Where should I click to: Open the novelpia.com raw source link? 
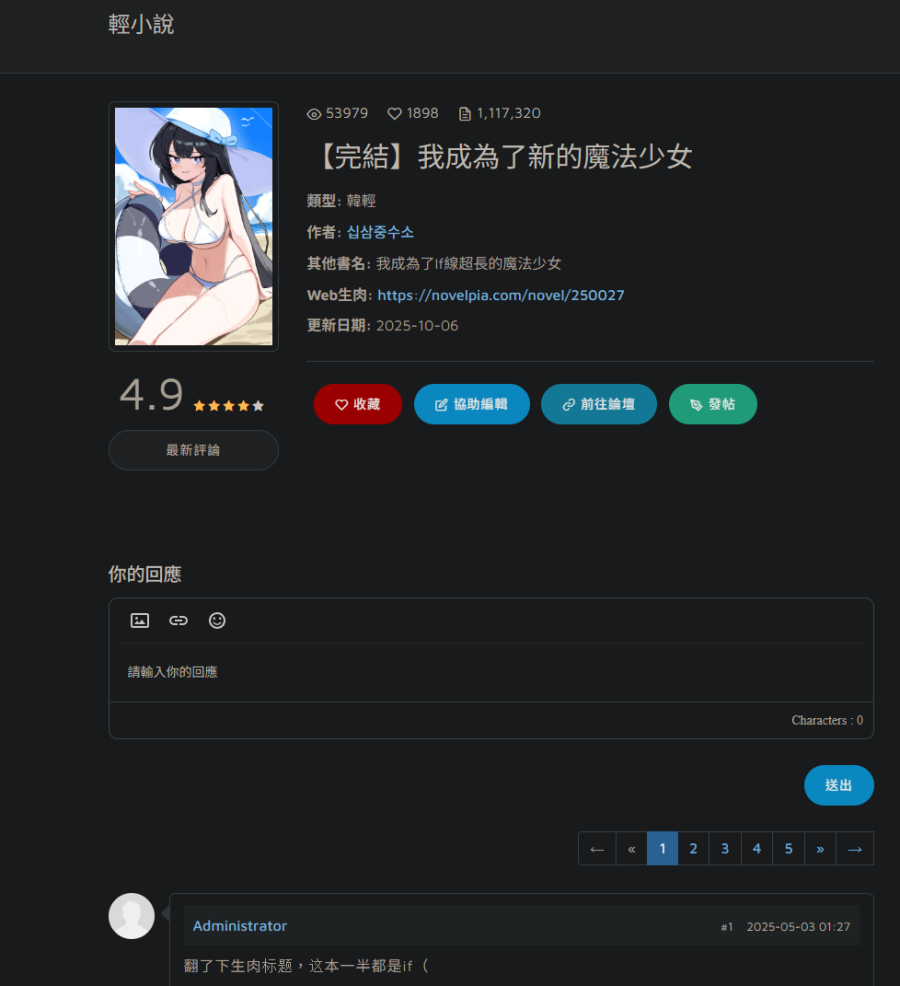coord(500,295)
